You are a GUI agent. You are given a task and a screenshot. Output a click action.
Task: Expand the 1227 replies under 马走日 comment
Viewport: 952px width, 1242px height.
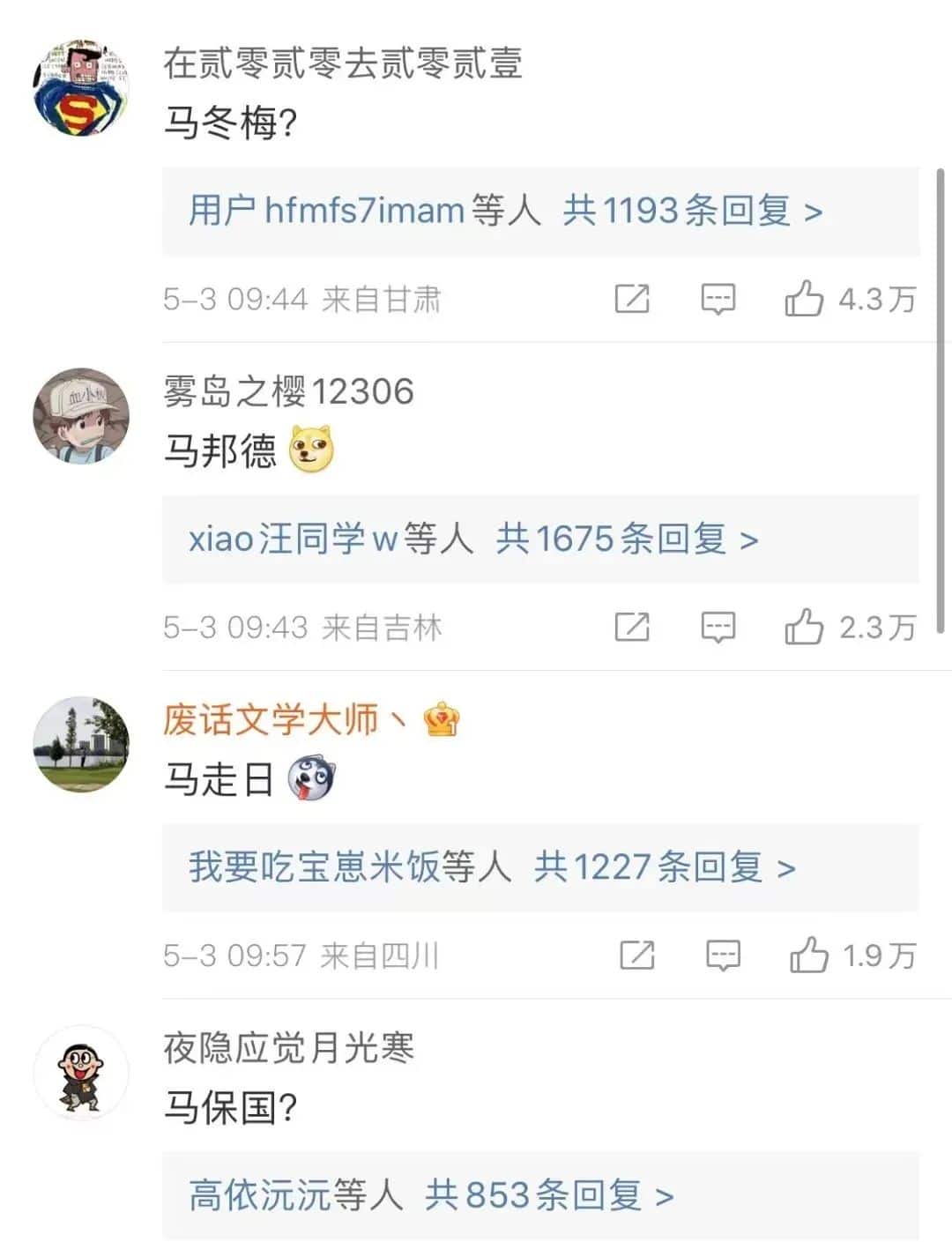pos(492,867)
